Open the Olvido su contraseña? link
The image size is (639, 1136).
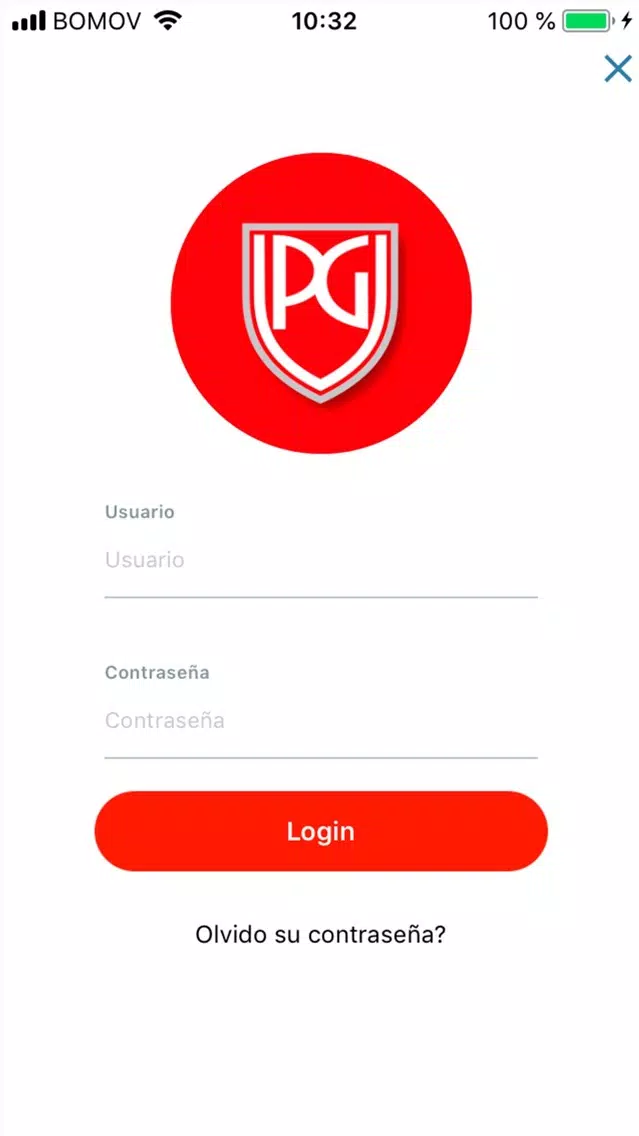pyautogui.click(x=320, y=935)
